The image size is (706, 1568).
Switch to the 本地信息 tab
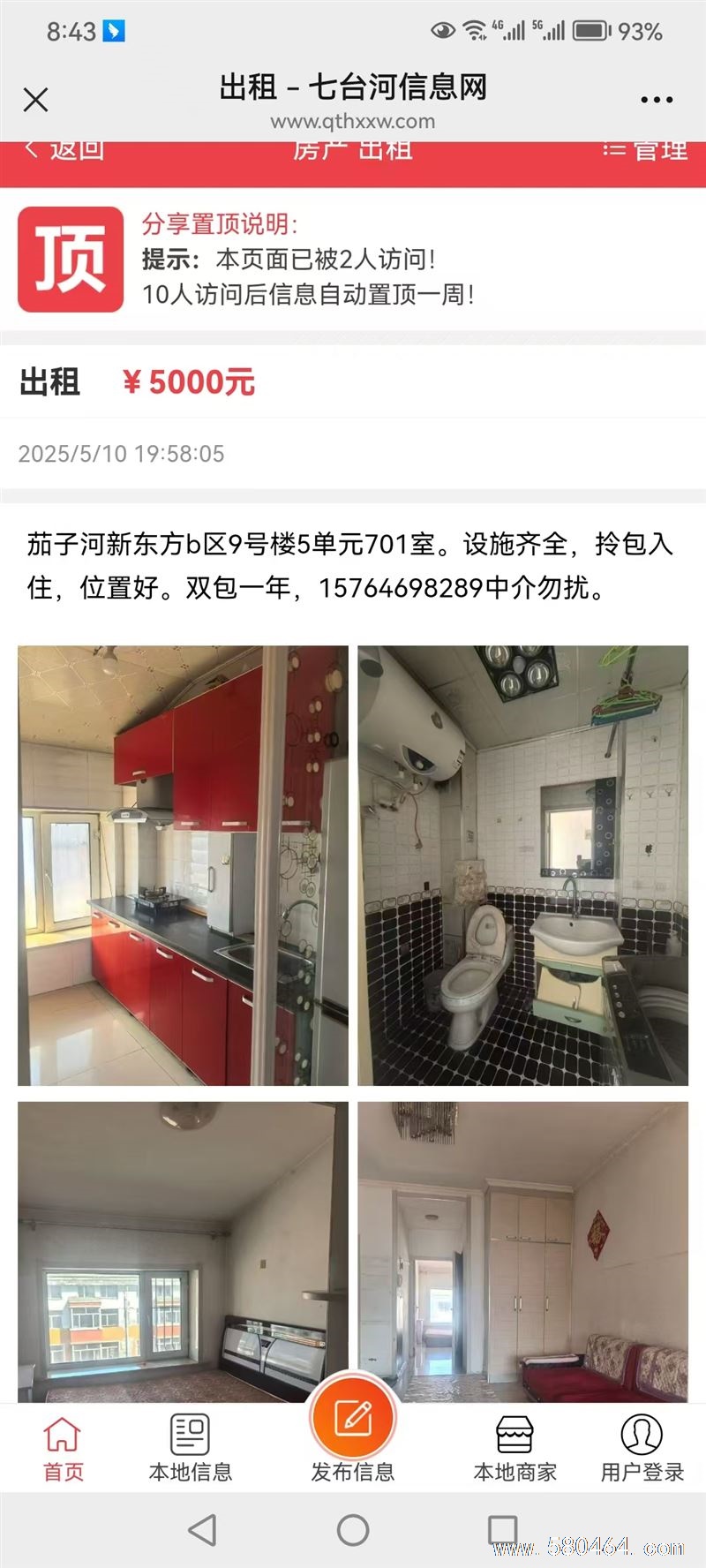click(x=191, y=1450)
